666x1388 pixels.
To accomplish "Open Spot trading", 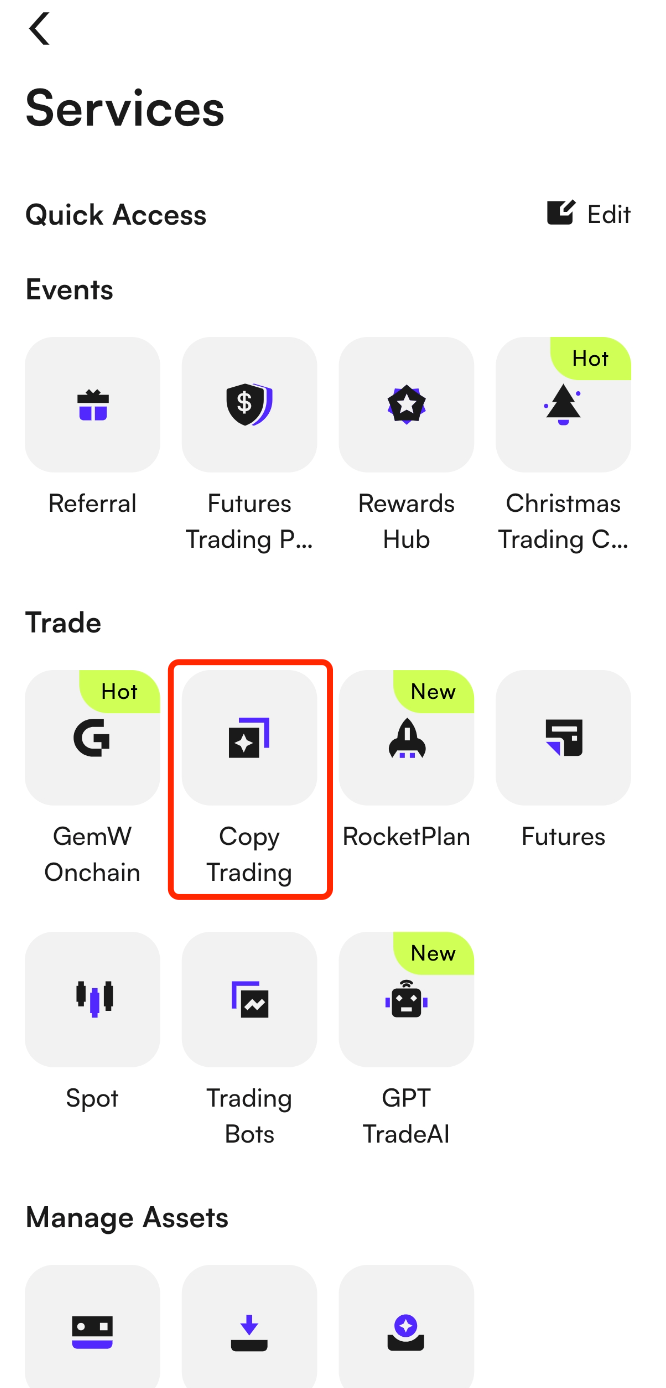I will coord(92,999).
